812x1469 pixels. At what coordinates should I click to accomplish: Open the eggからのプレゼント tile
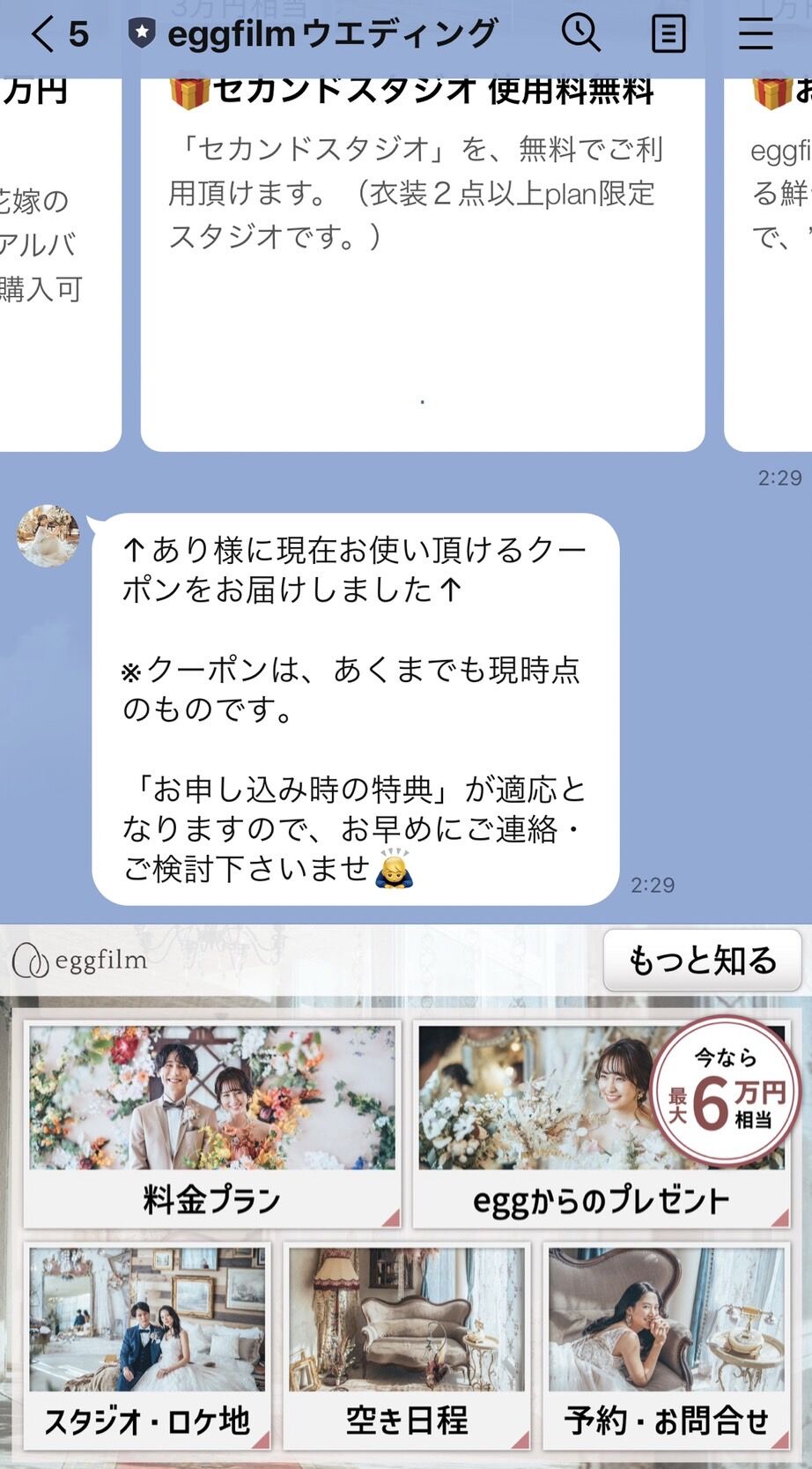tap(601, 1124)
